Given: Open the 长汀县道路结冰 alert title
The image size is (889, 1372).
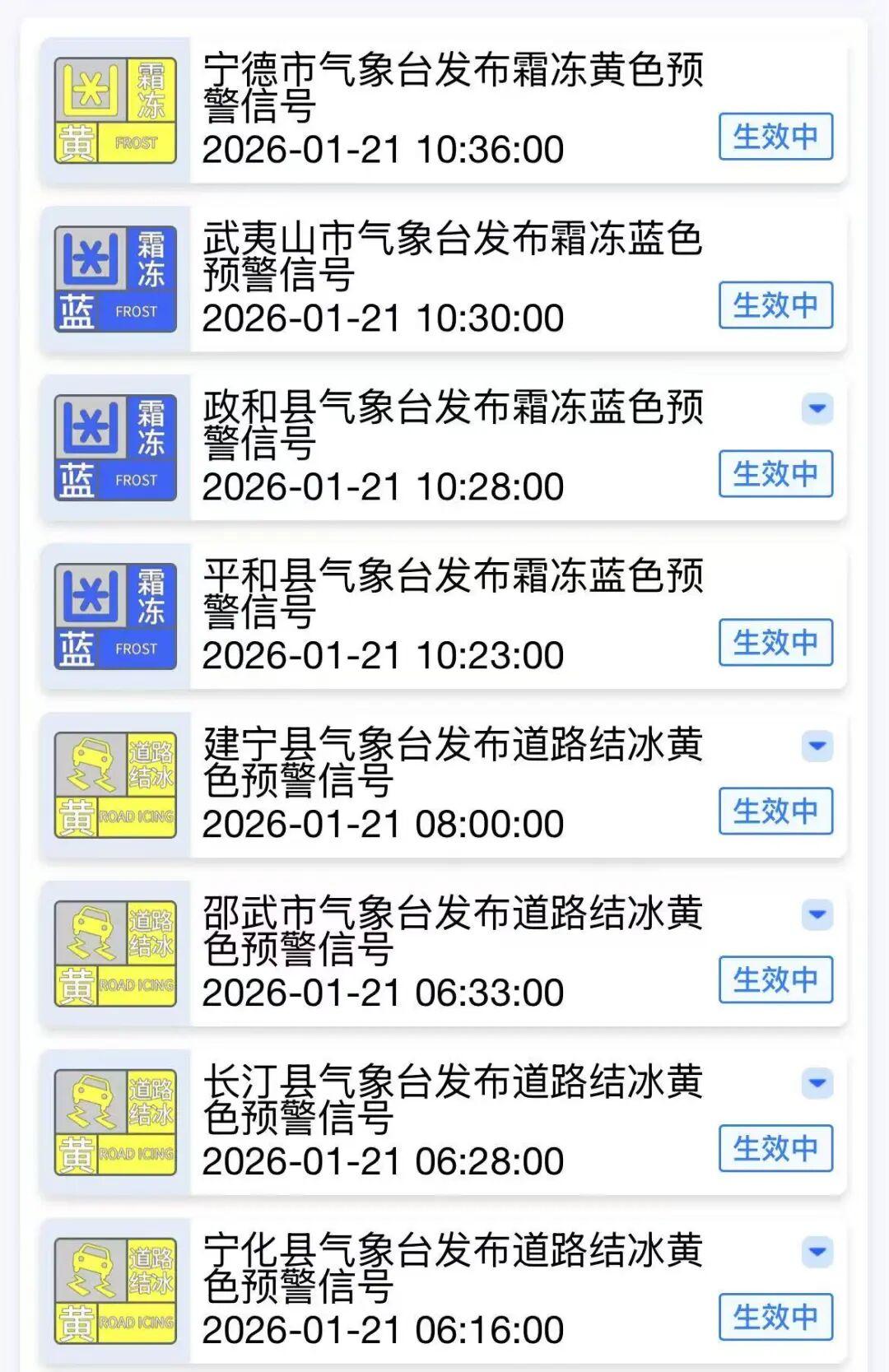Looking at the screenshot, I should 453,1099.
